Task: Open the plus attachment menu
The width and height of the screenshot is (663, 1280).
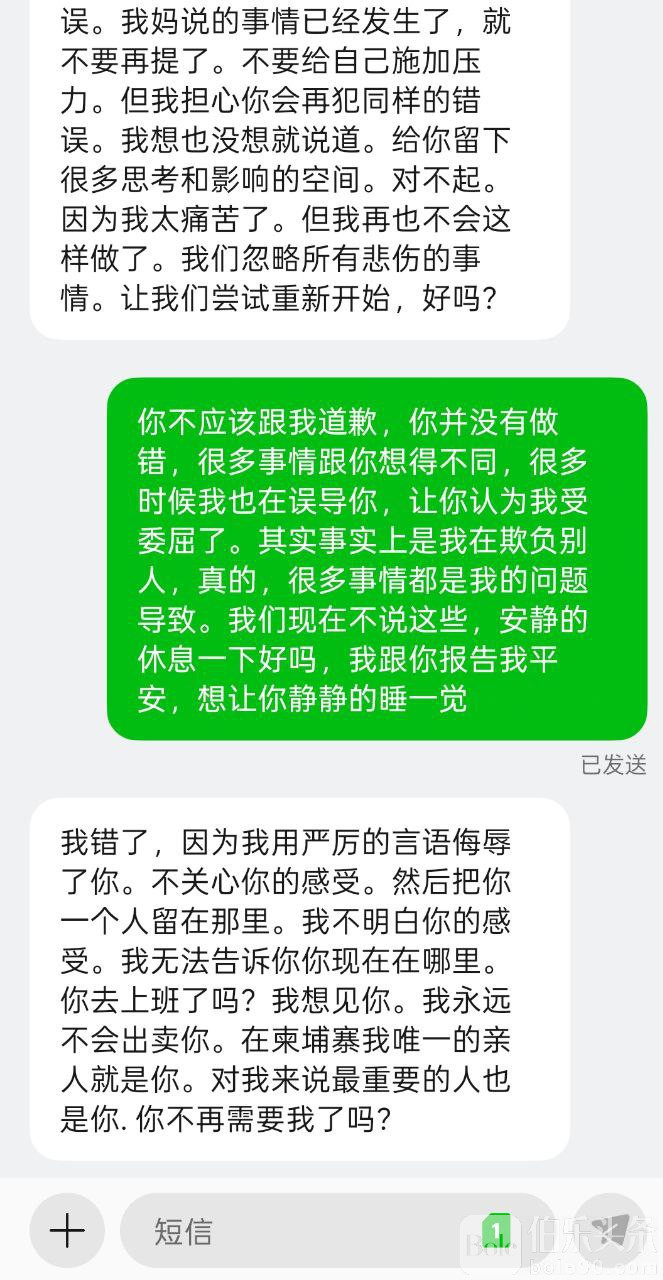Action: point(67,1230)
